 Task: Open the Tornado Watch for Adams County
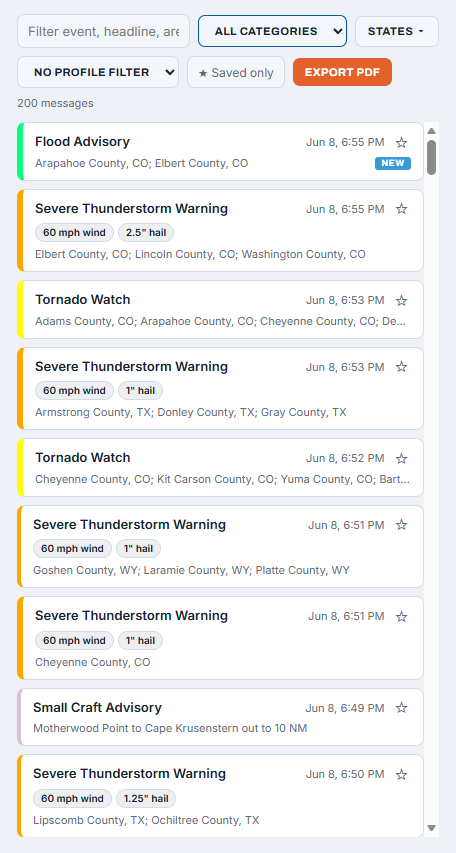(220, 309)
